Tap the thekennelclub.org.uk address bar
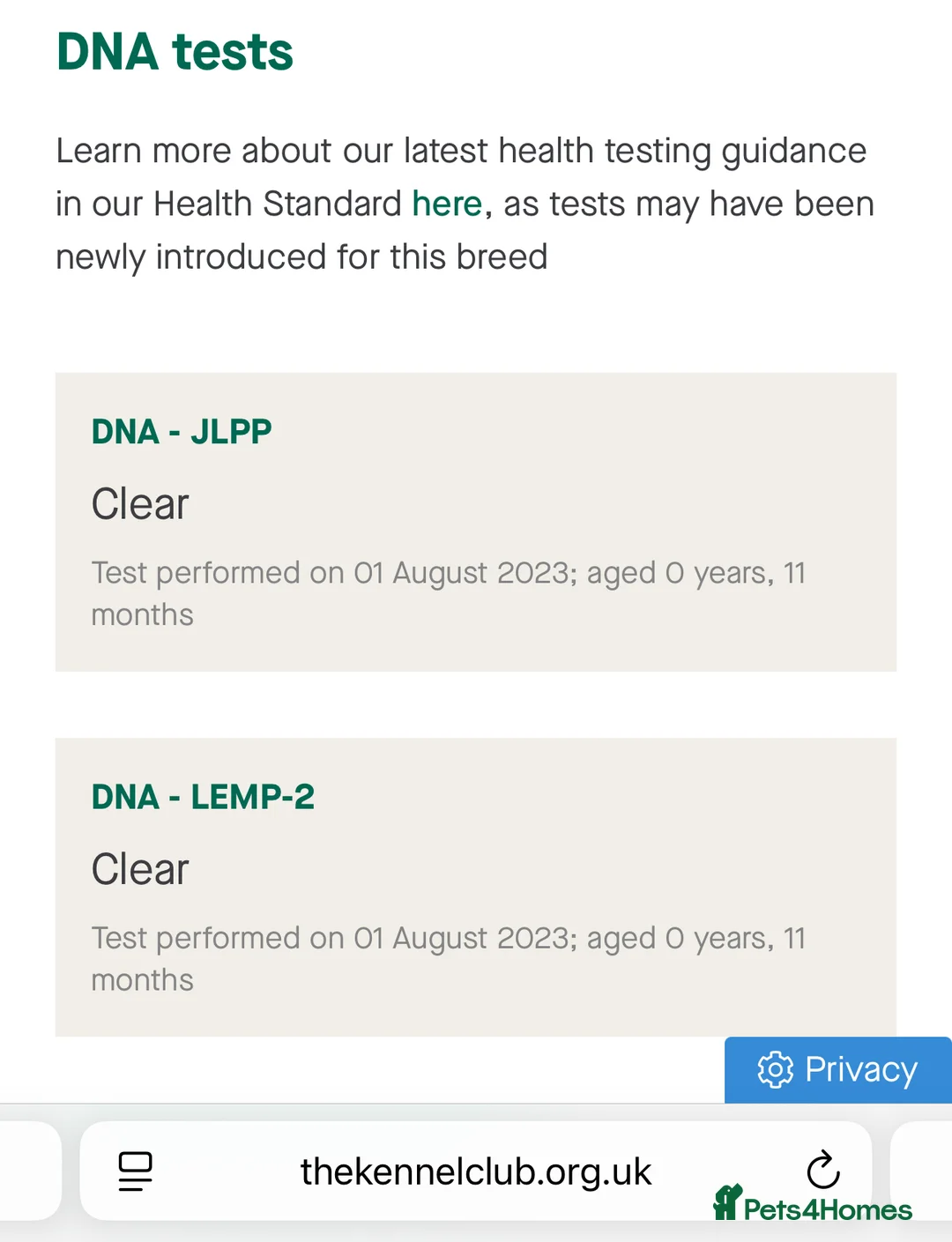 point(476,1171)
